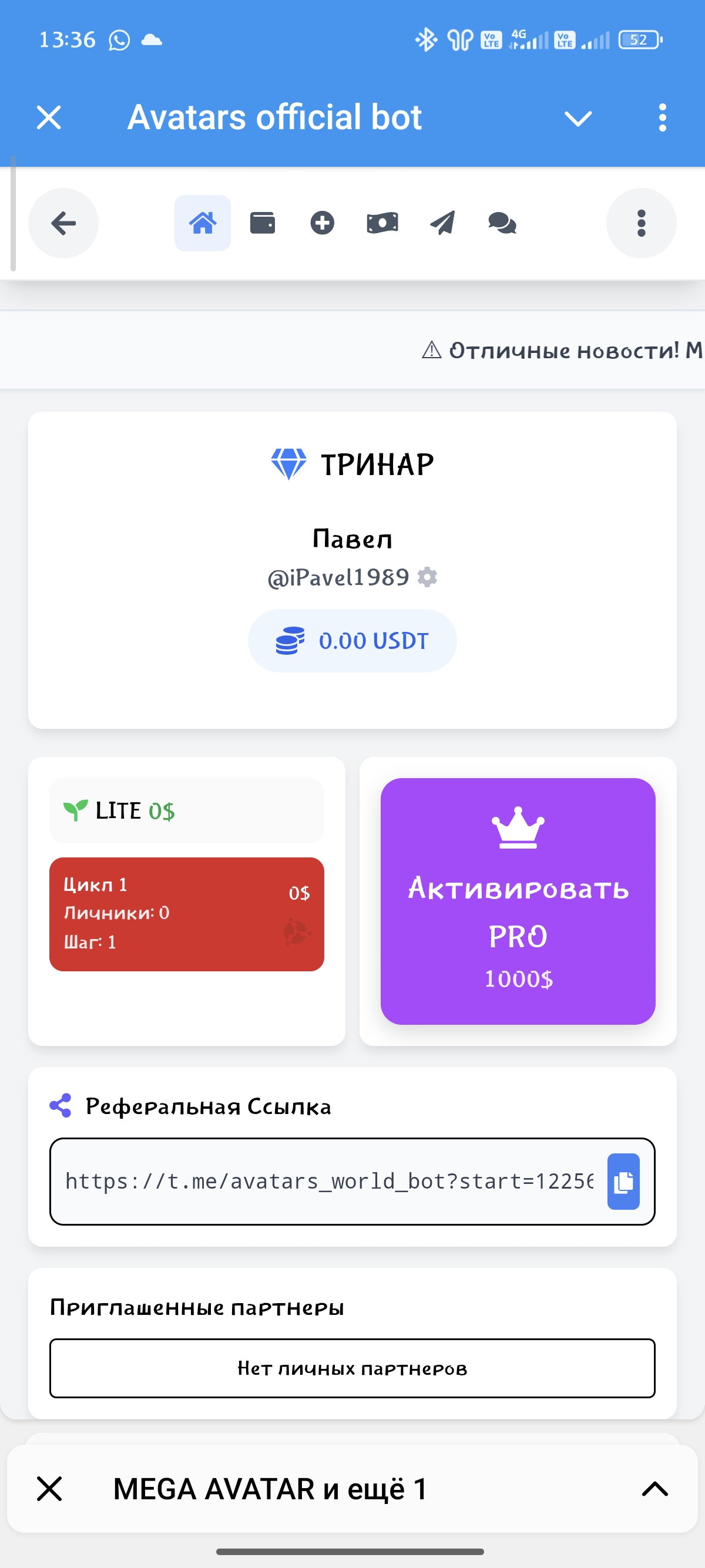This screenshot has height=1568, width=705.
Task: Expand the MEGA AVATAR и ещё 1 panel
Action: (x=655, y=1489)
